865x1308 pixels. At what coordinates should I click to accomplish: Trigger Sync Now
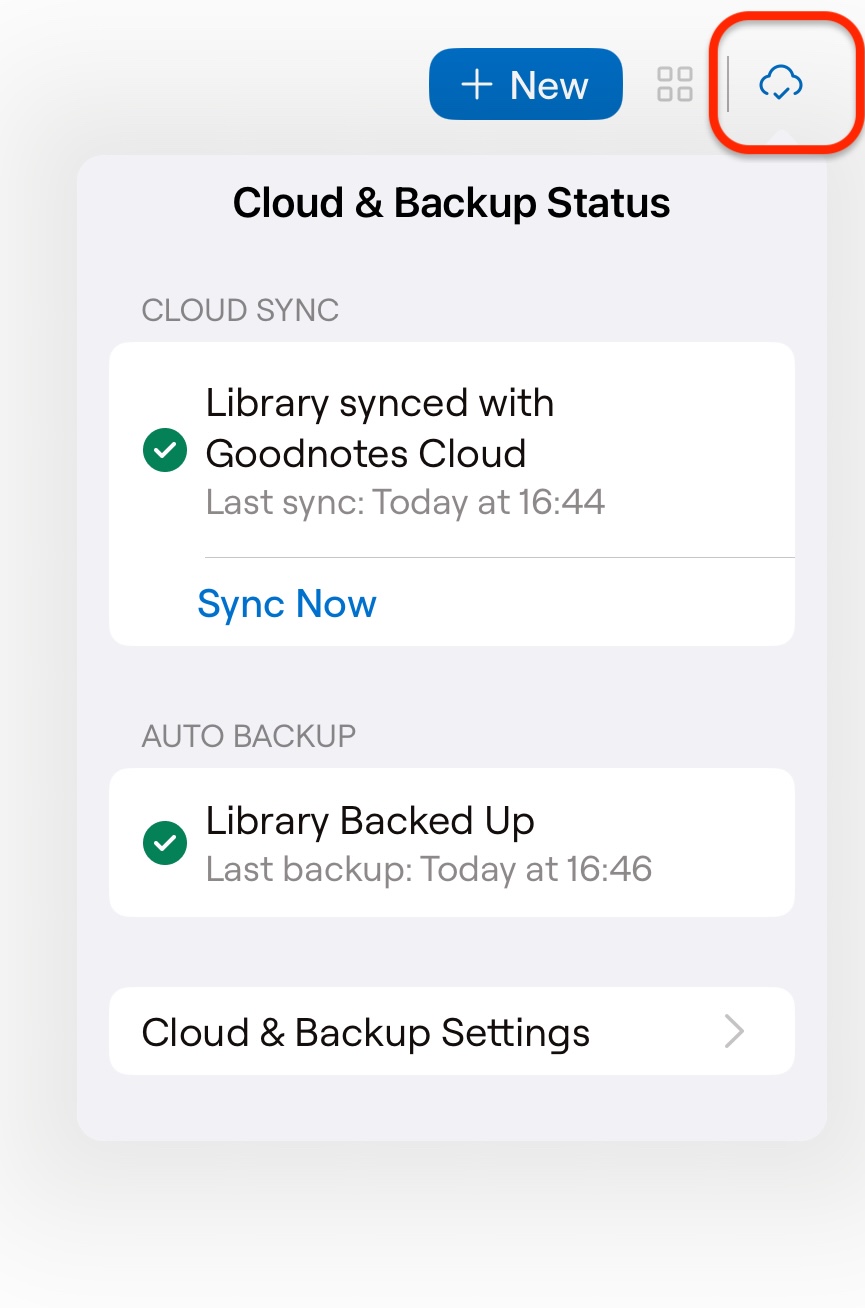click(x=287, y=604)
